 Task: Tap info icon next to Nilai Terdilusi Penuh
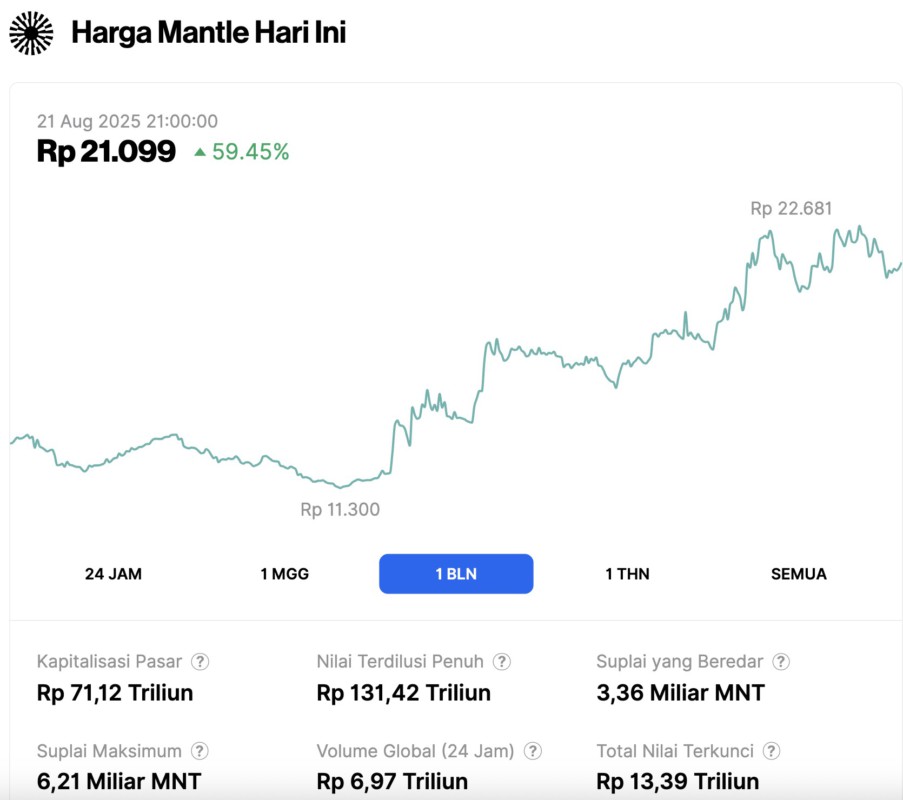tap(502, 661)
